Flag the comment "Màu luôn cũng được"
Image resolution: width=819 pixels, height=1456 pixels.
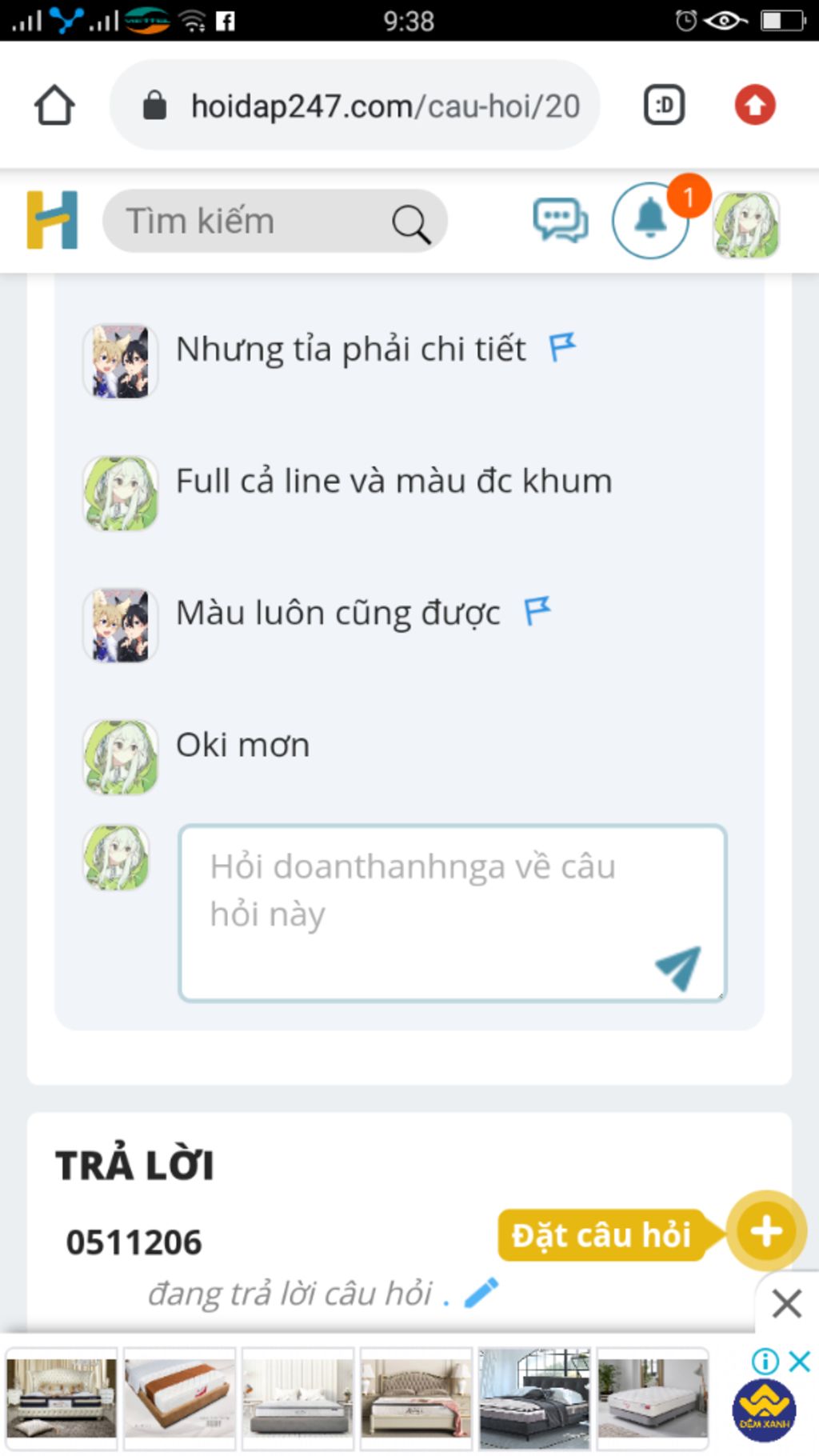537,612
